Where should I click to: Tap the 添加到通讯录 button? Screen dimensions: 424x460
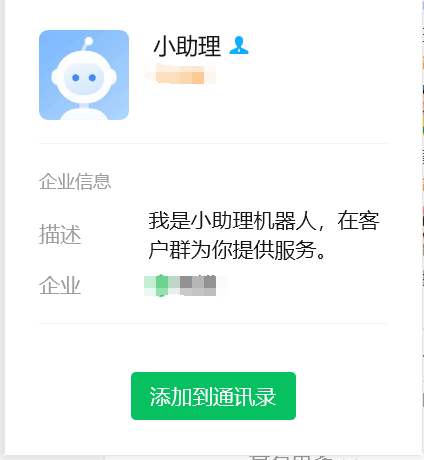tap(213, 396)
